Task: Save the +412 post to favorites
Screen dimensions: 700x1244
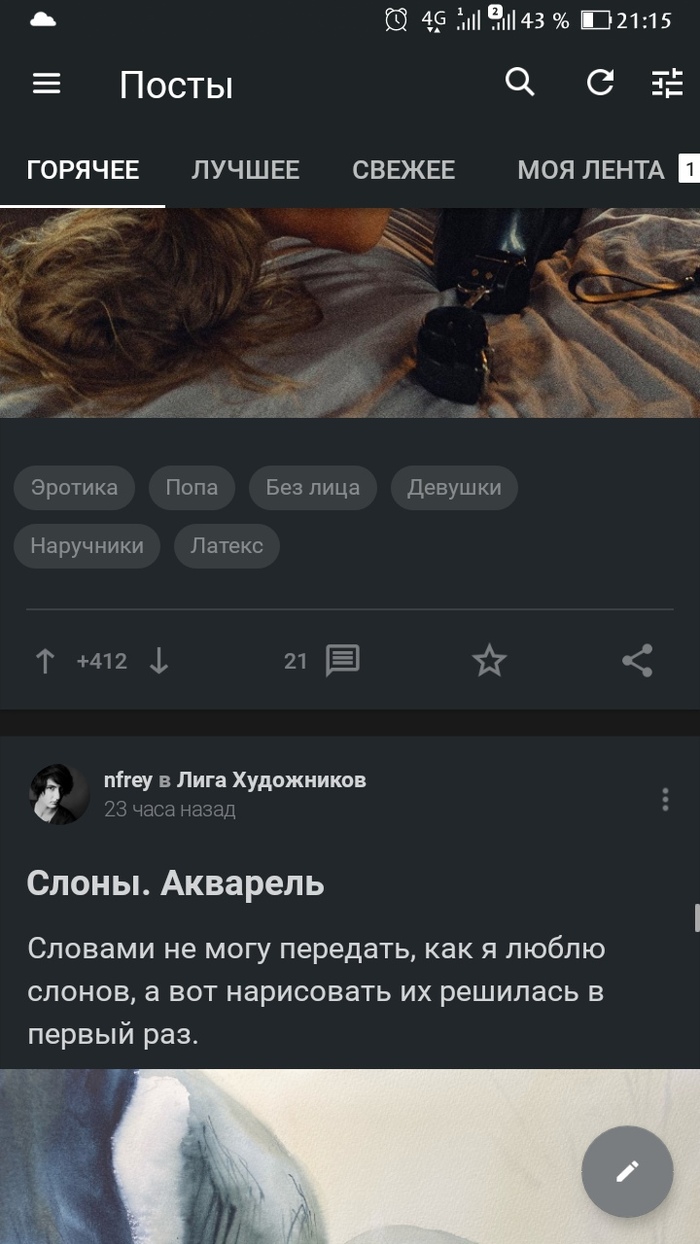Action: point(489,660)
